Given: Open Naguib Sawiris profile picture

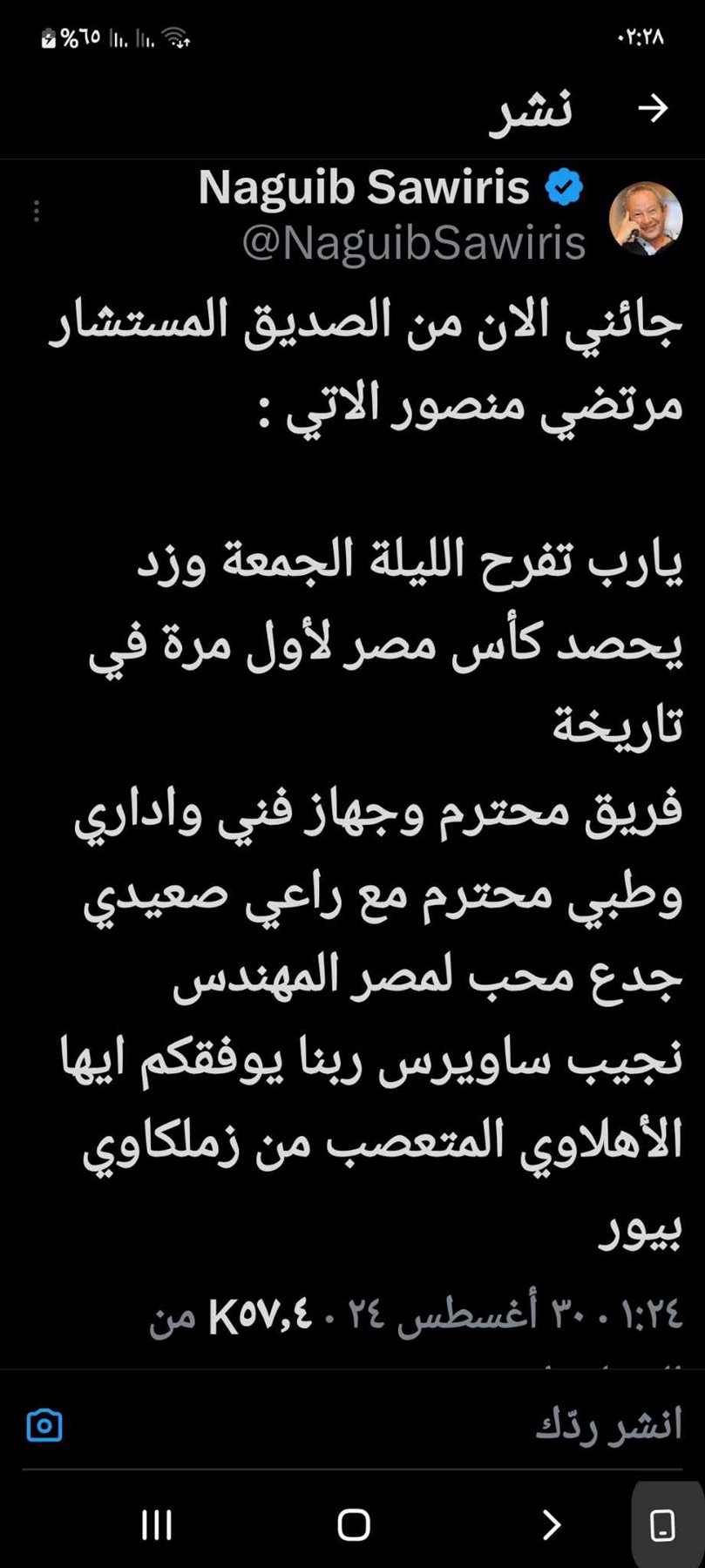Looking at the screenshot, I should (645, 219).
